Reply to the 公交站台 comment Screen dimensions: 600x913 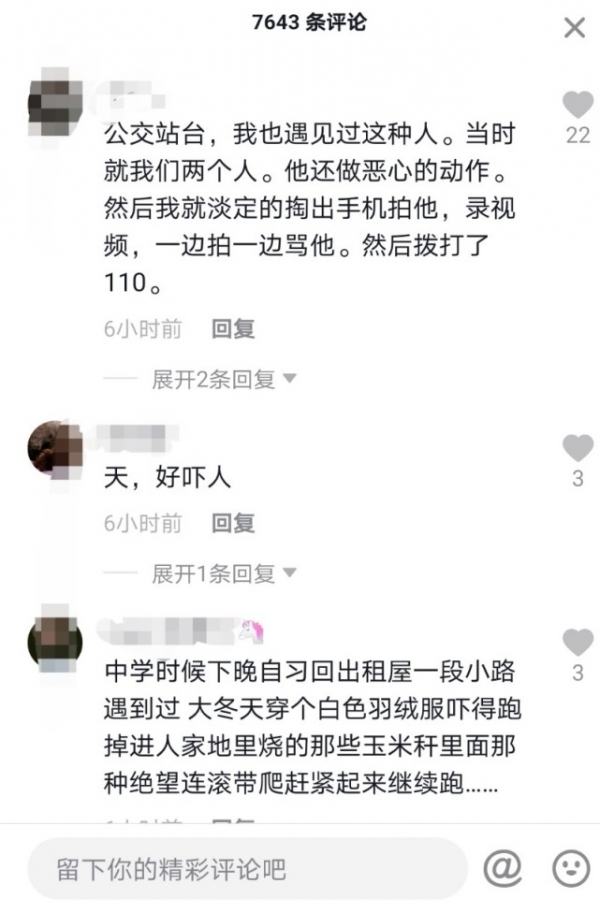[x=232, y=328]
